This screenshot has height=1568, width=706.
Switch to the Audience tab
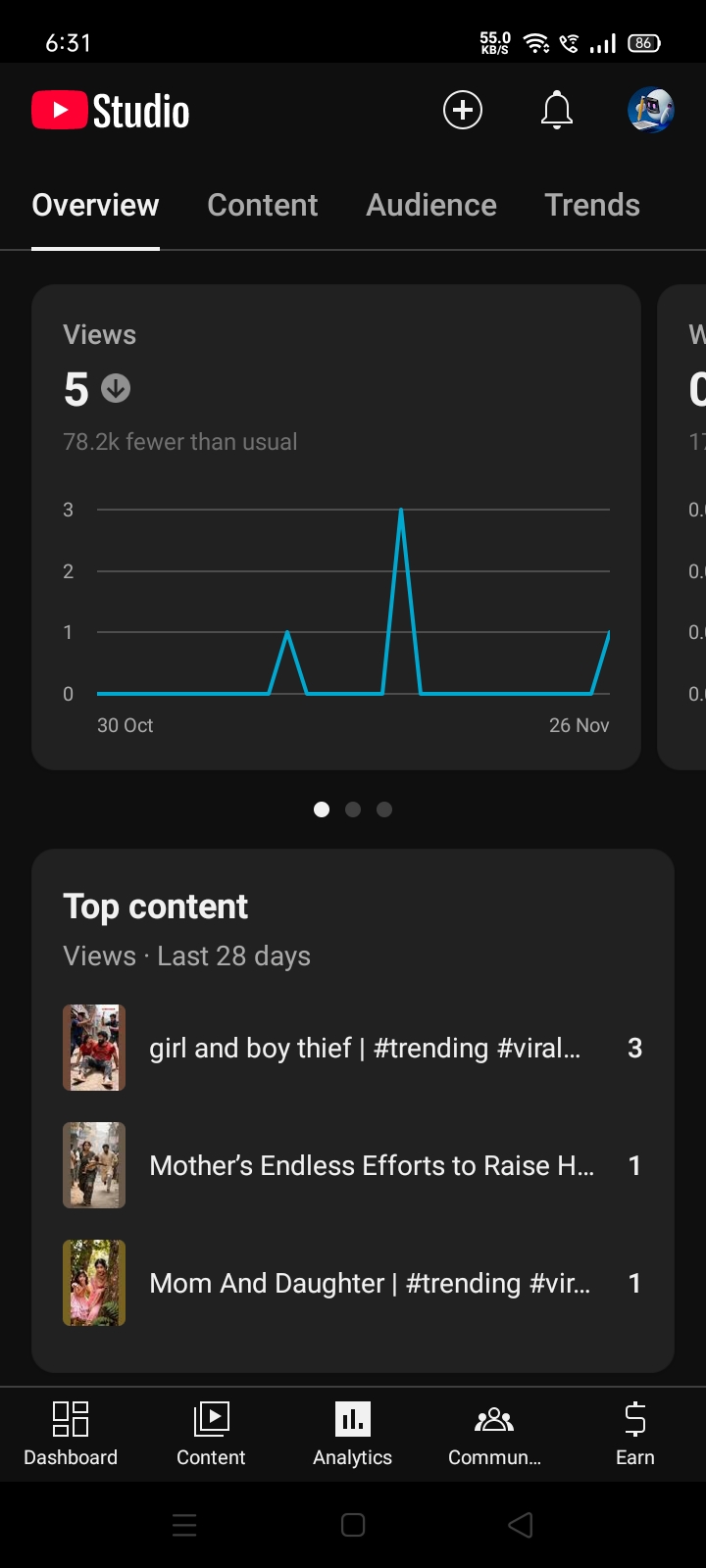pyautogui.click(x=431, y=205)
